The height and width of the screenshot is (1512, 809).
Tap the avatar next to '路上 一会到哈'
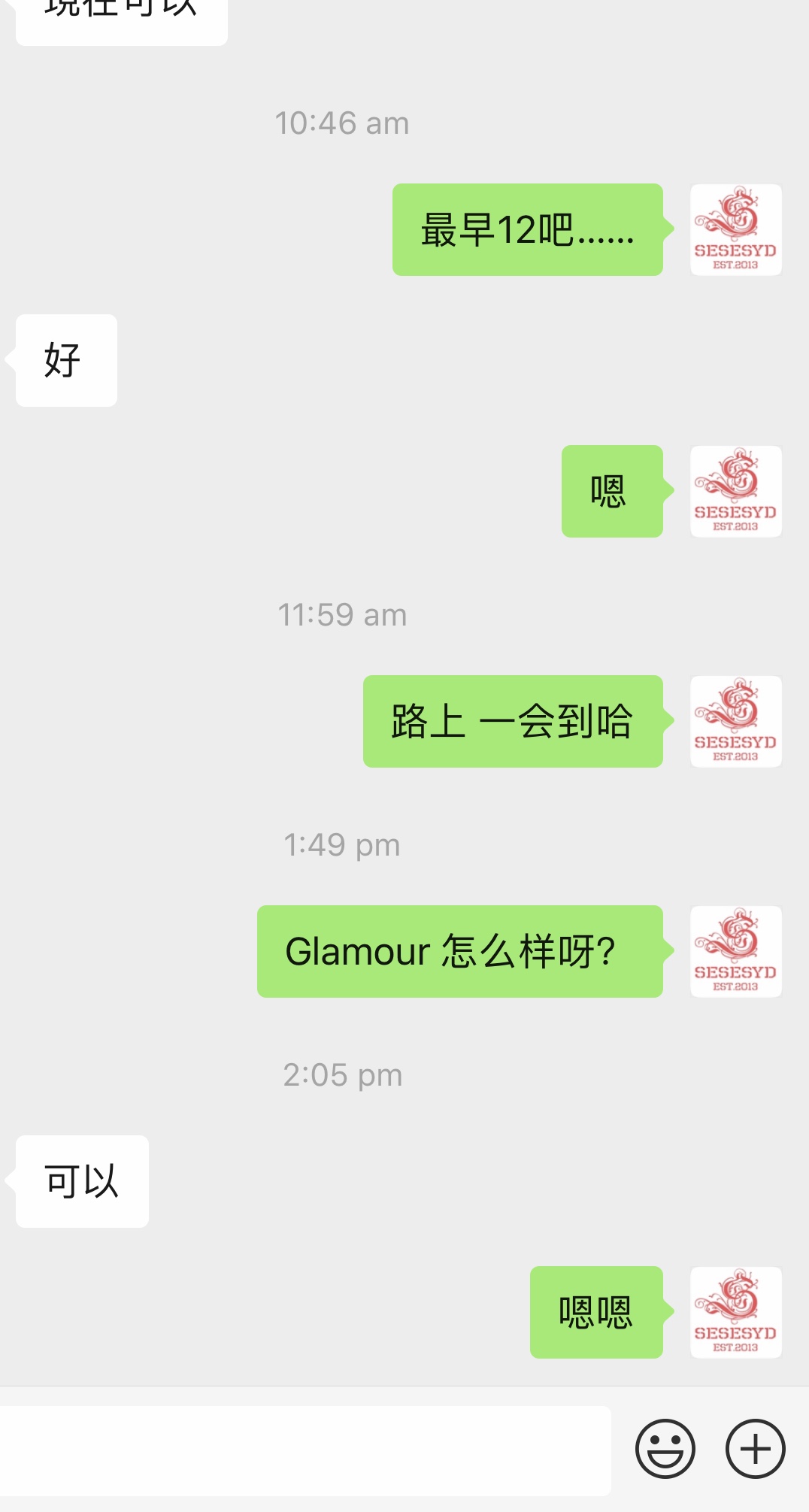pyautogui.click(x=736, y=721)
